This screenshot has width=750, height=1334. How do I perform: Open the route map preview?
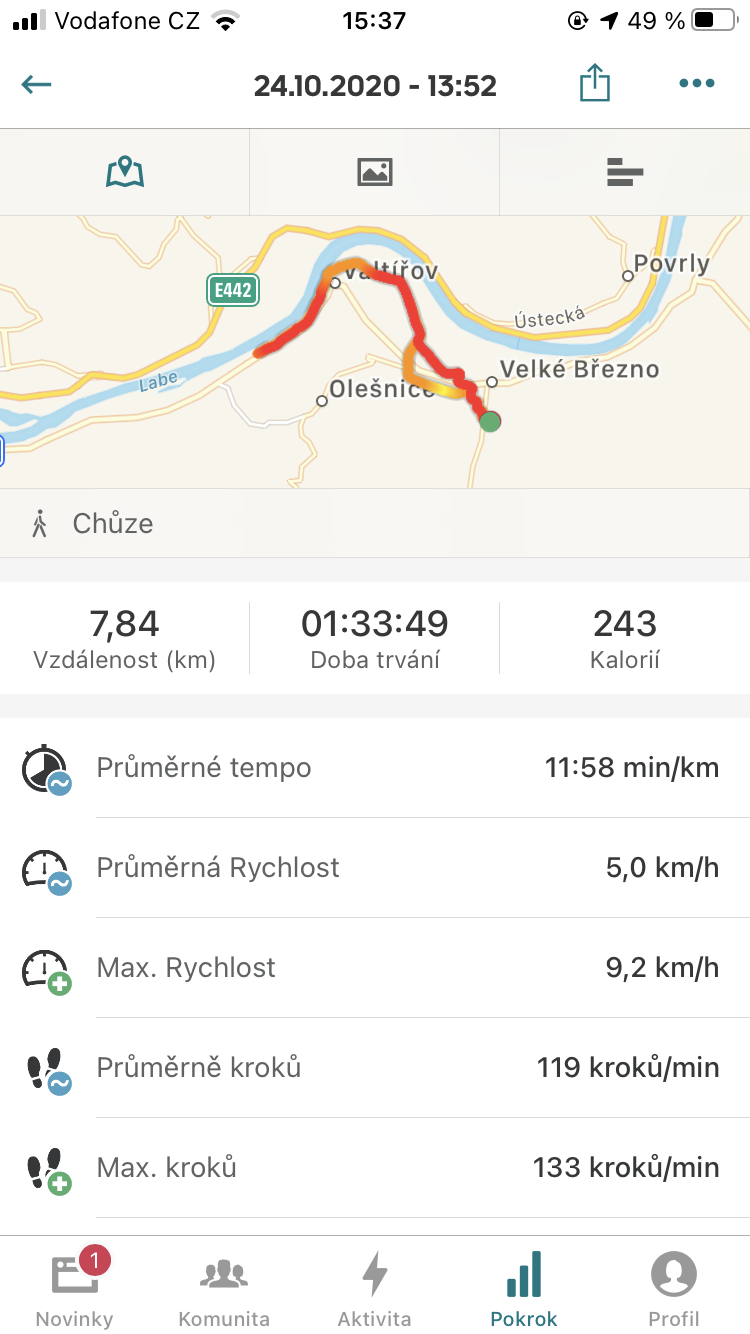(375, 352)
